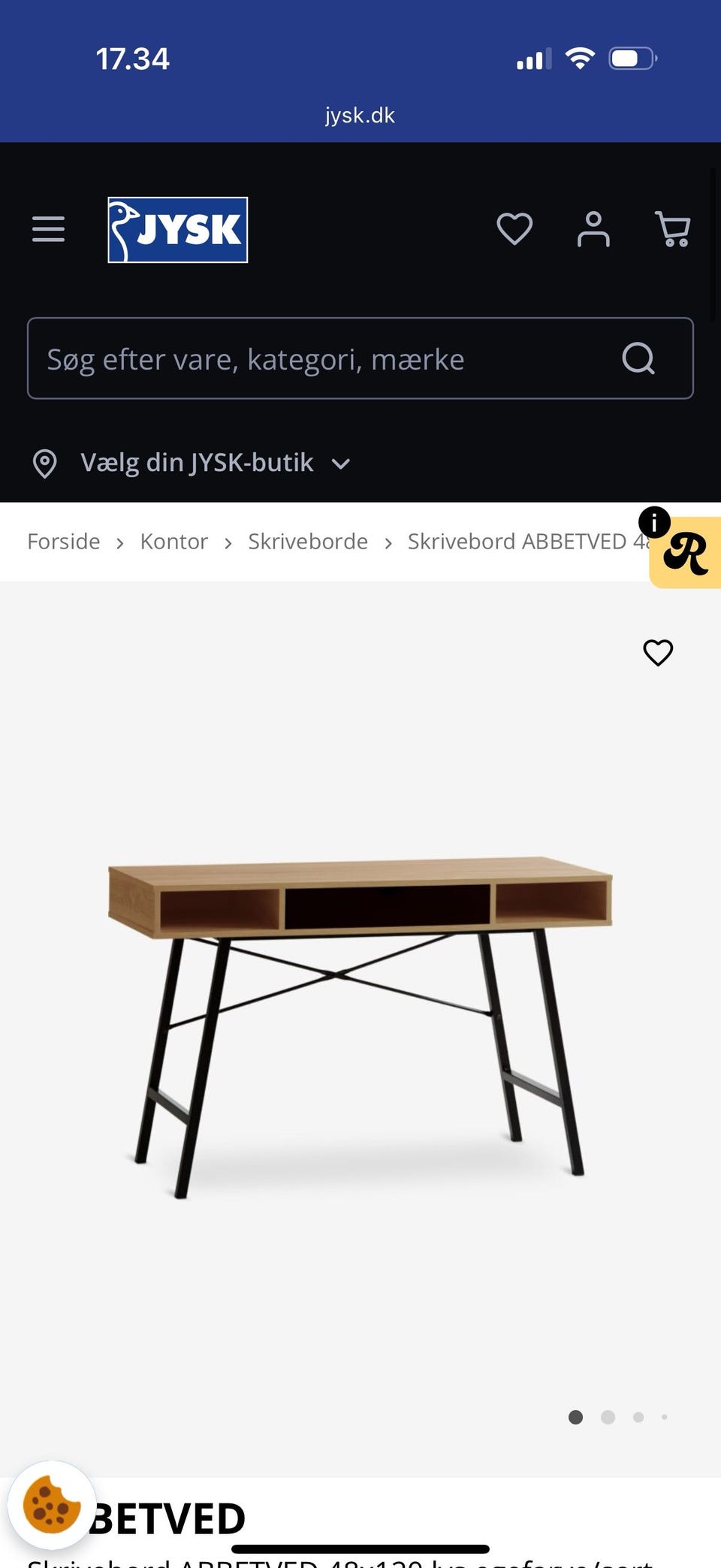This screenshot has width=721, height=1568.
Task: Add the ABBETVED desk to favorites
Action: tap(658, 653)
